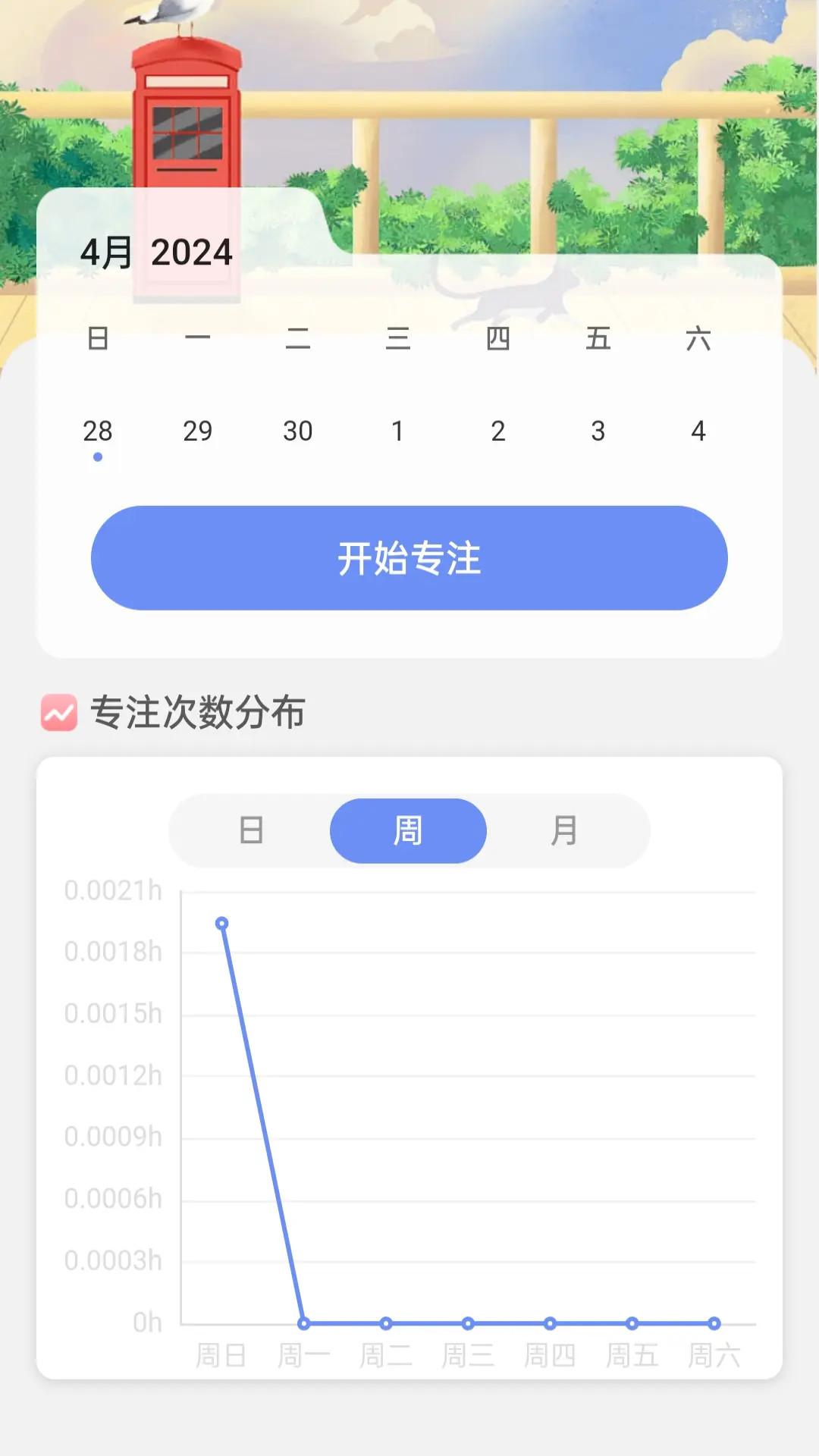Select the 周 tab of the distribution chart

tap(408, 830)
